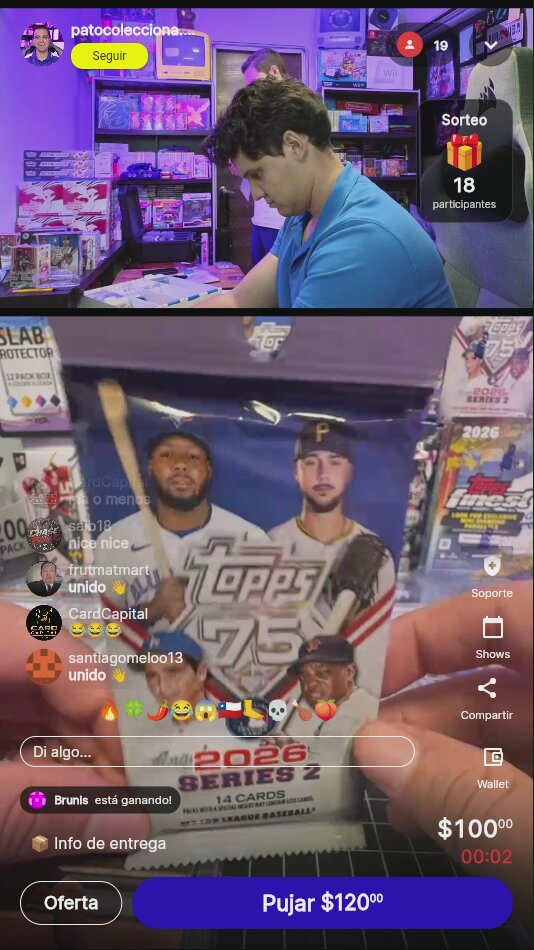The height and width of the screenshot is (950, 534).
Task: Collapse the stream with the down chevron
Action: click(491, 45)
